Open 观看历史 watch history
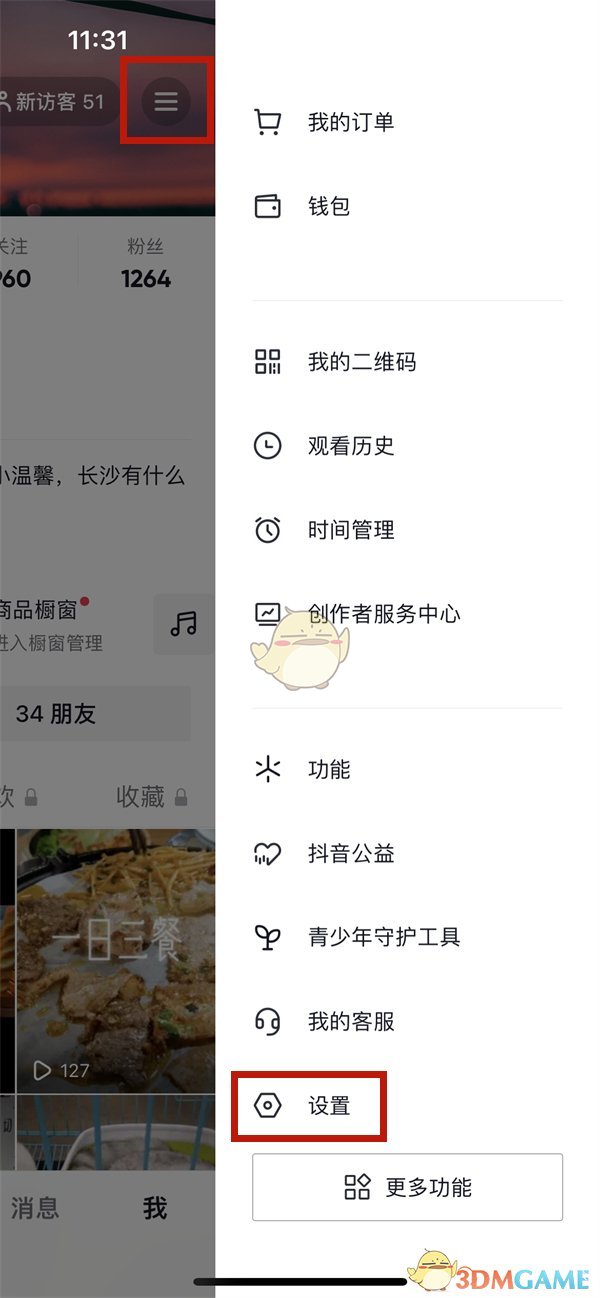 click(x=350, y=446)
